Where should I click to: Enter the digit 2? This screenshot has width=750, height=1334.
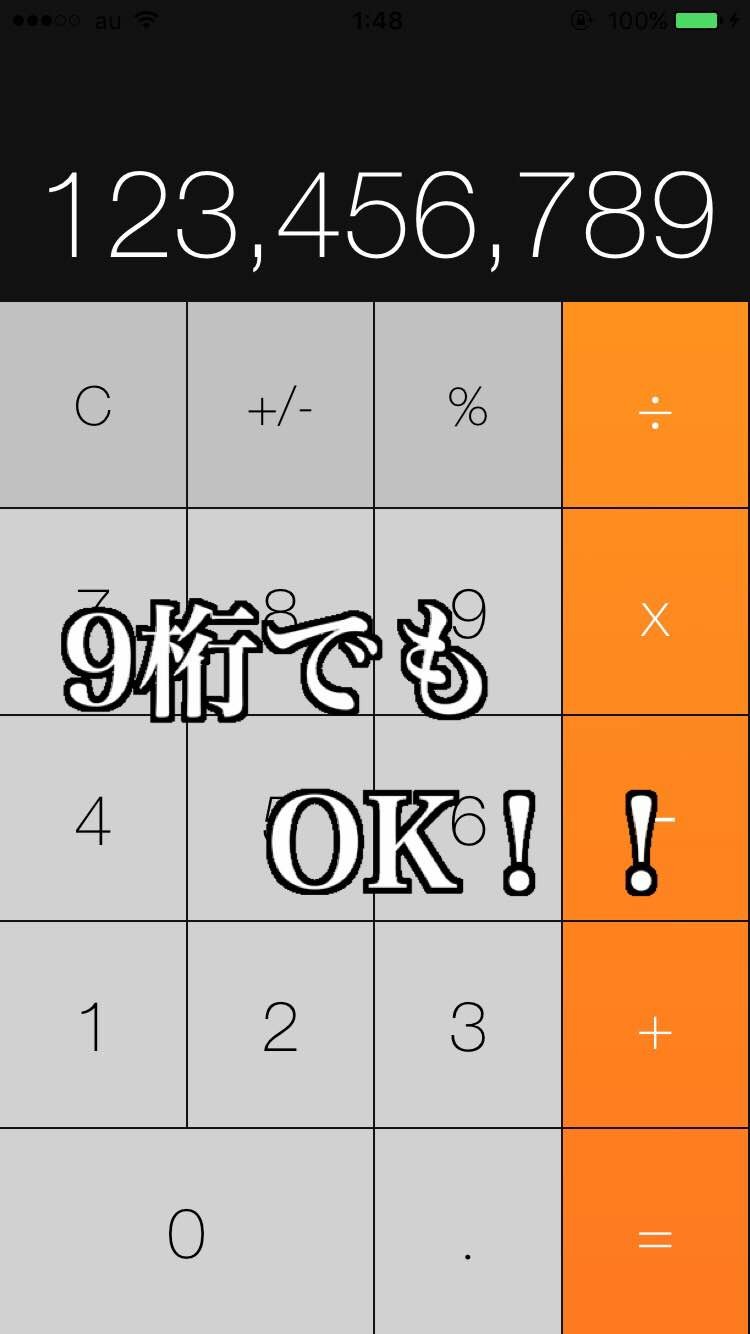(x=280, y=1026)
